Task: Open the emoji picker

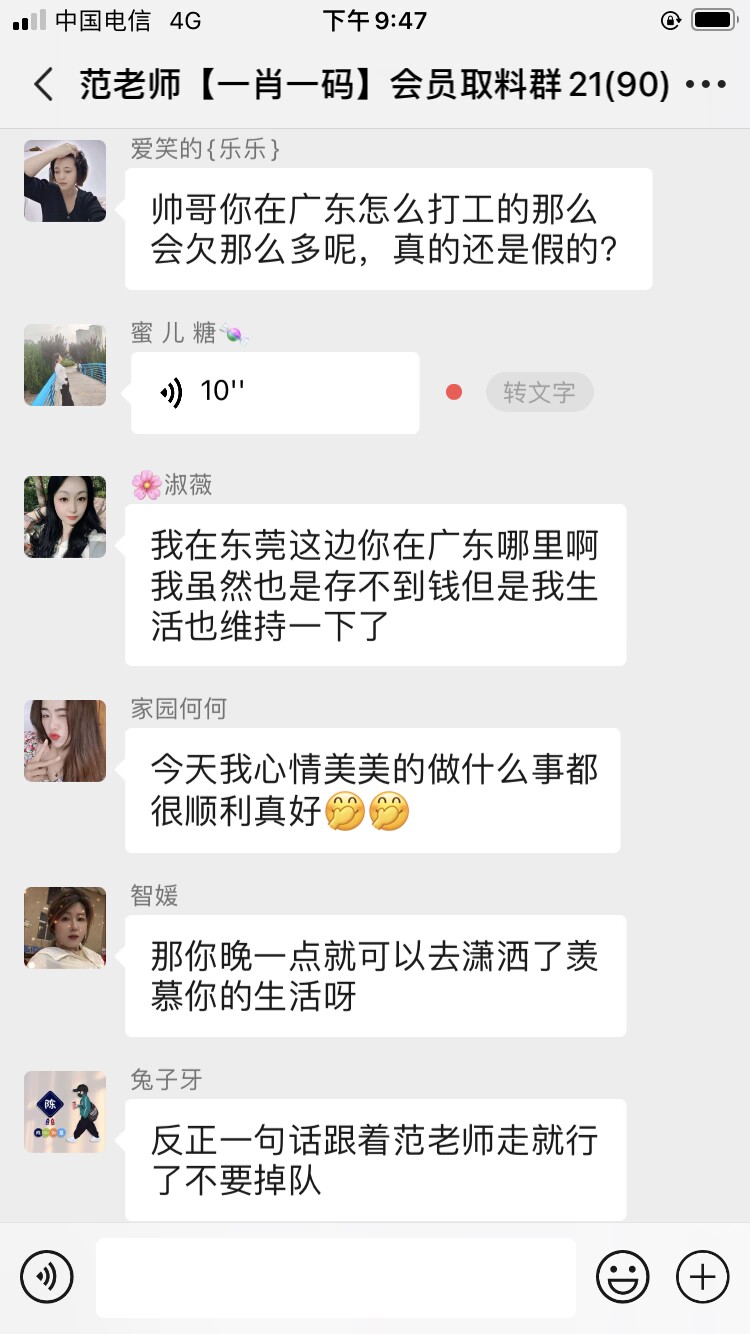Action: pos(622,1277)
